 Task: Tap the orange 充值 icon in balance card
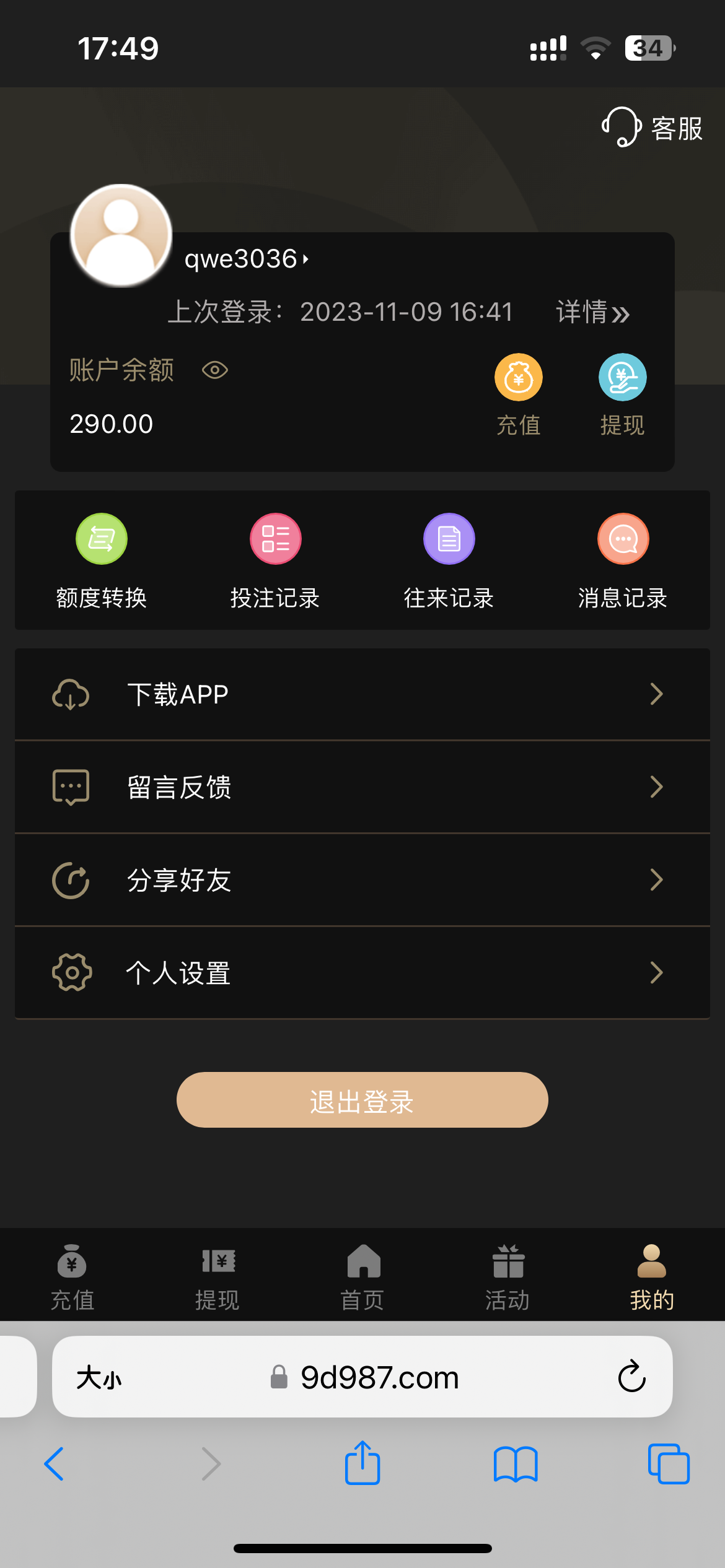(519, 378)
